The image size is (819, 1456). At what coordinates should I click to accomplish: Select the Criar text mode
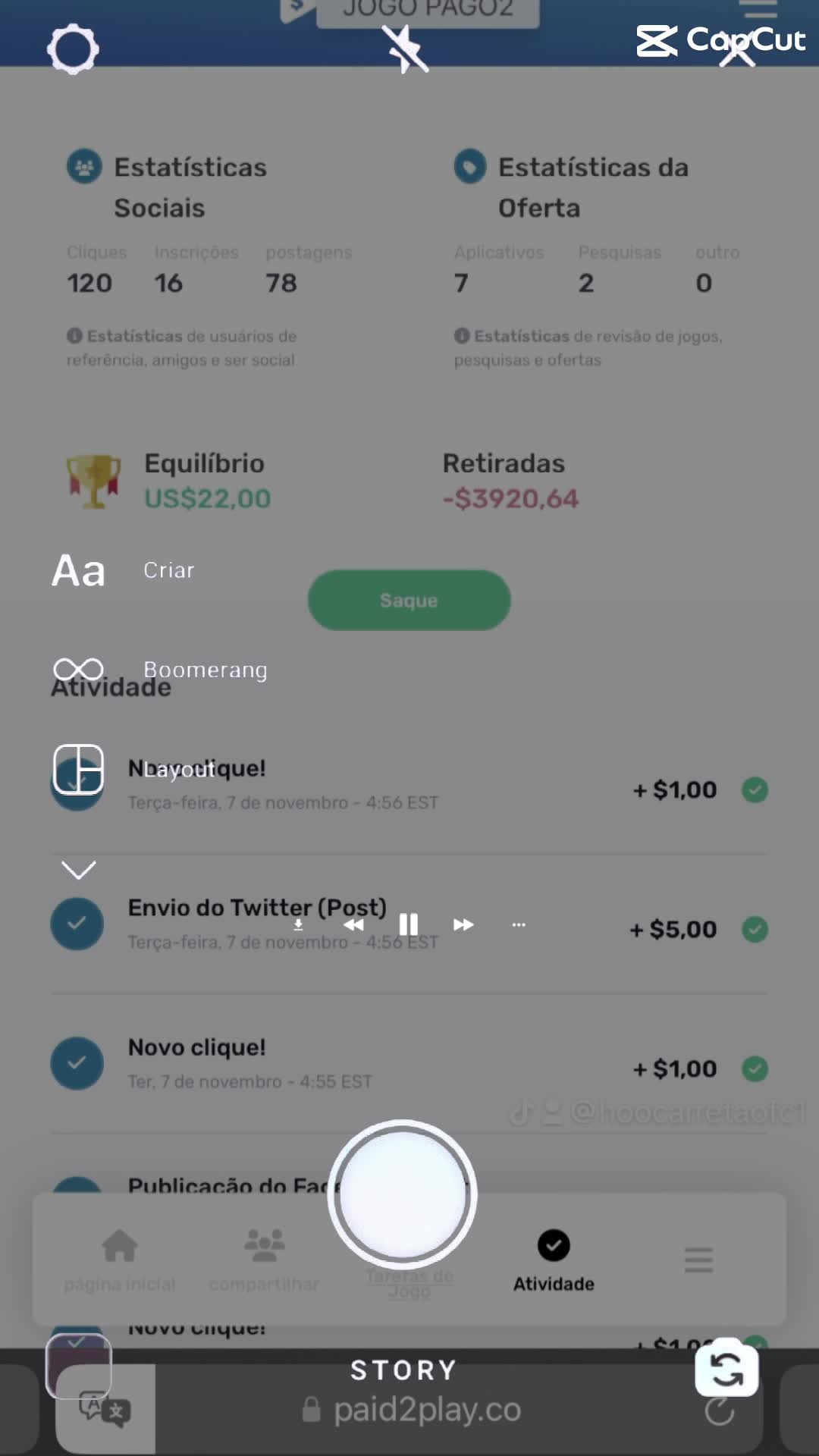pyautogui.click(x=79, y=571)
